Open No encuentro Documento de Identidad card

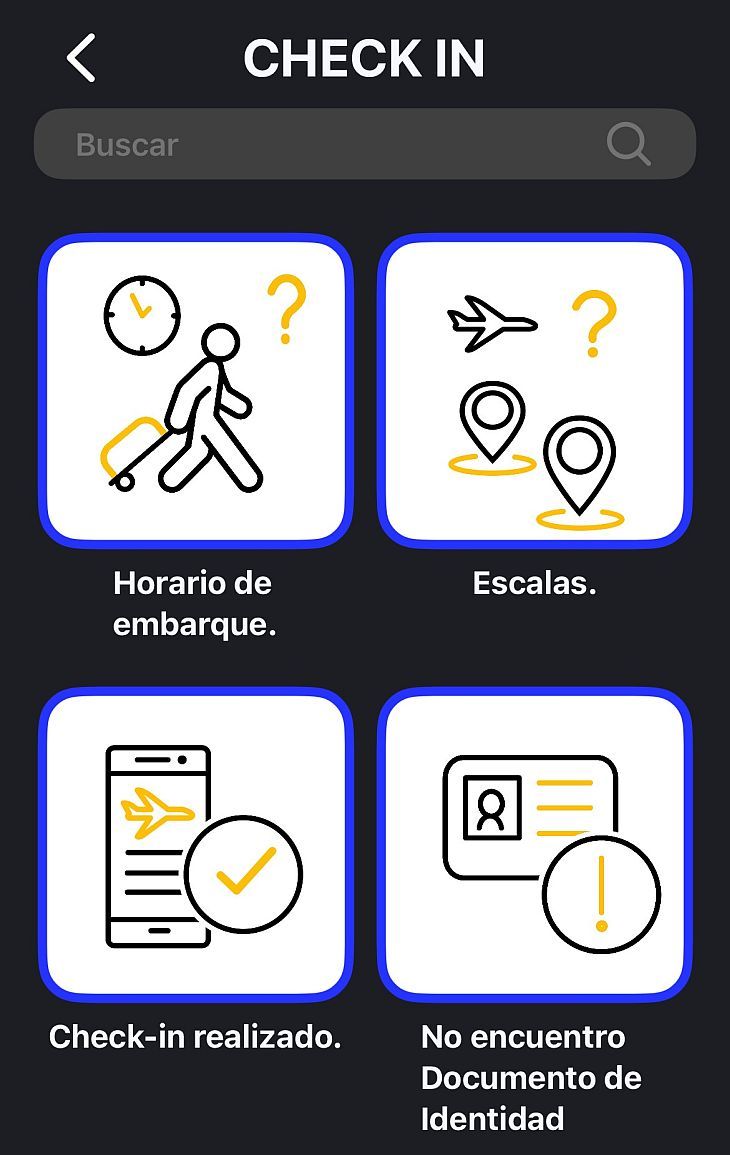click(x=534, y=845)
